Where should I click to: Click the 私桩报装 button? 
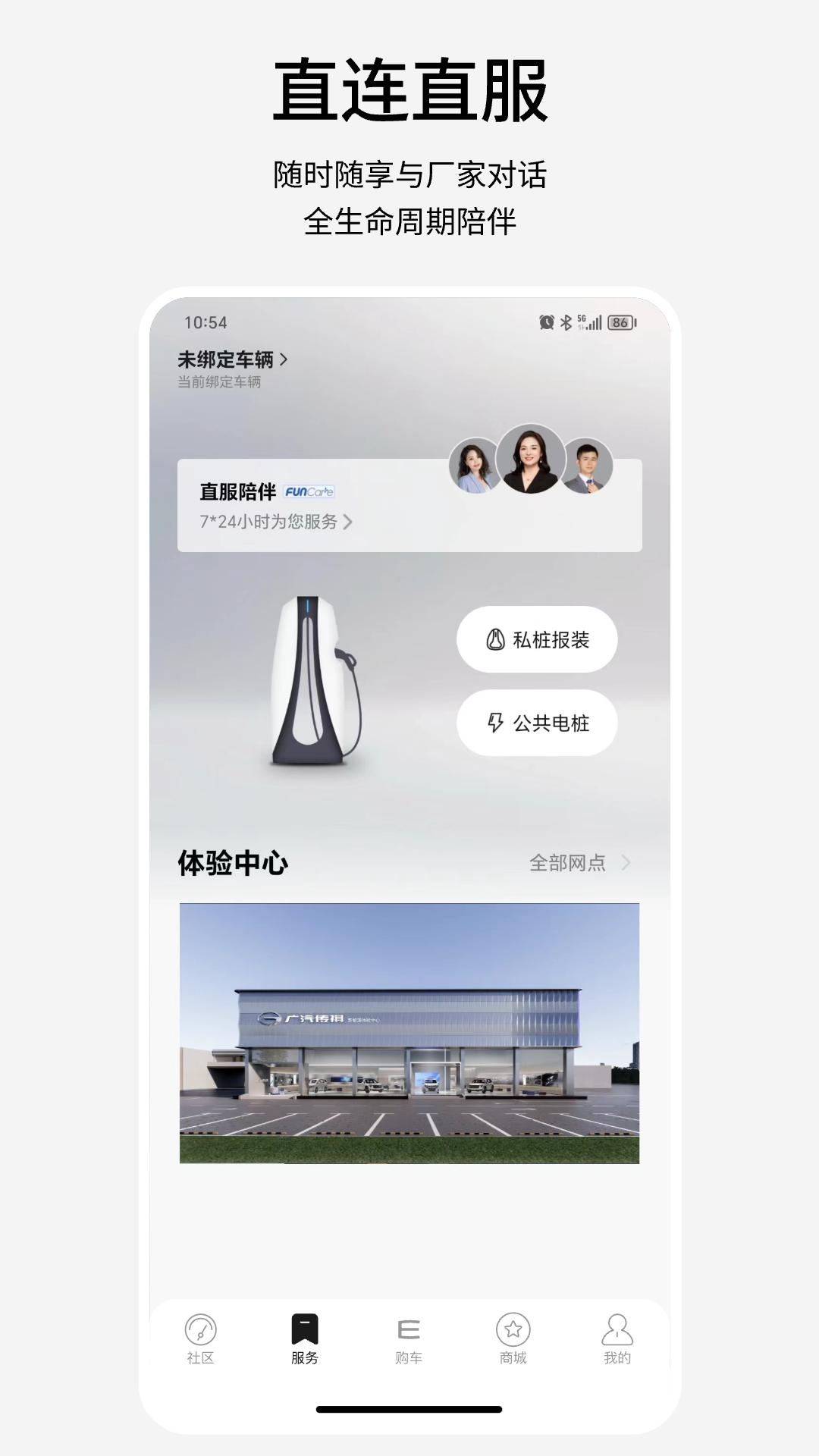point(535,640)
